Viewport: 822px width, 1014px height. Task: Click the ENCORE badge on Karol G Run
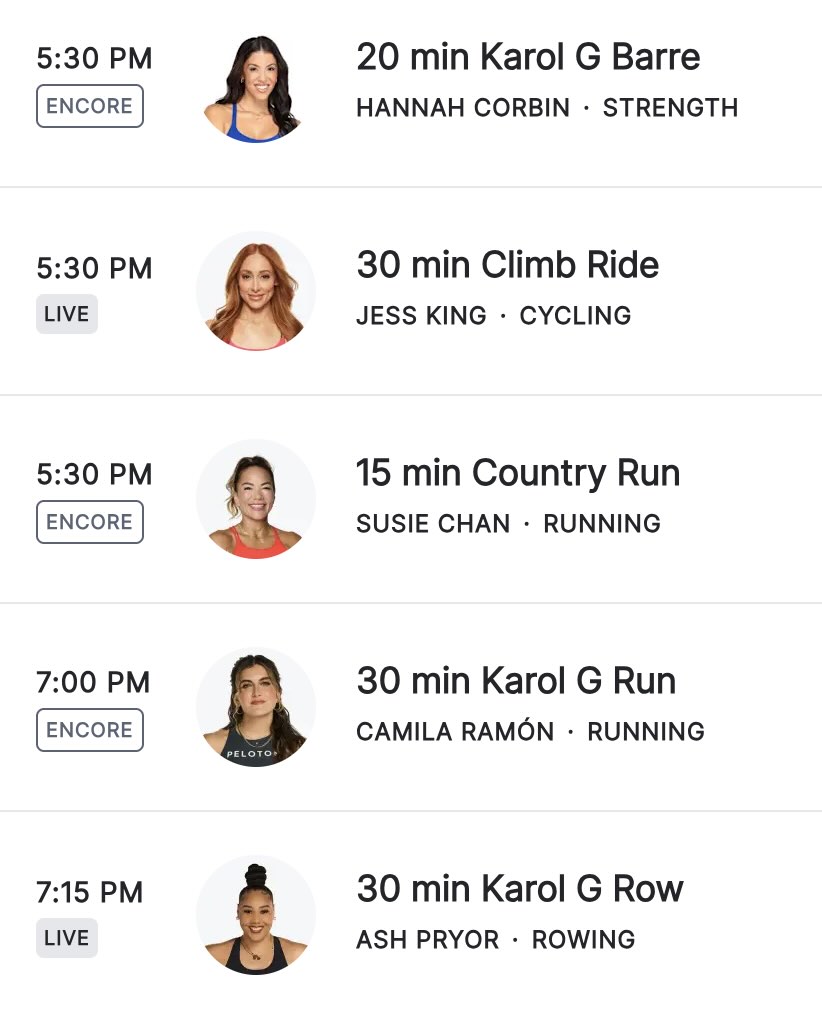click(x=90, y=729)
